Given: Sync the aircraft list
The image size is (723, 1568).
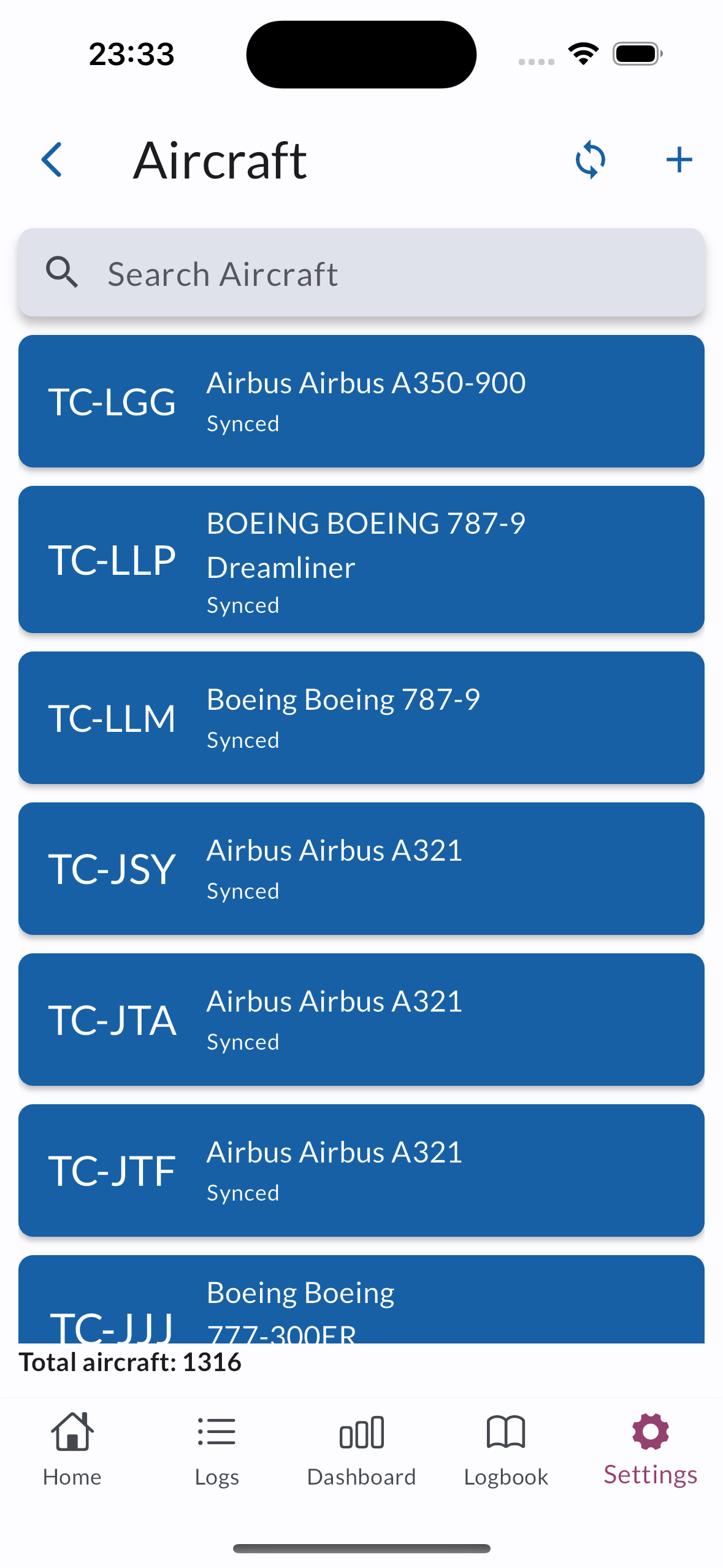Looking at the screenshot, I should tap(590, 160).
